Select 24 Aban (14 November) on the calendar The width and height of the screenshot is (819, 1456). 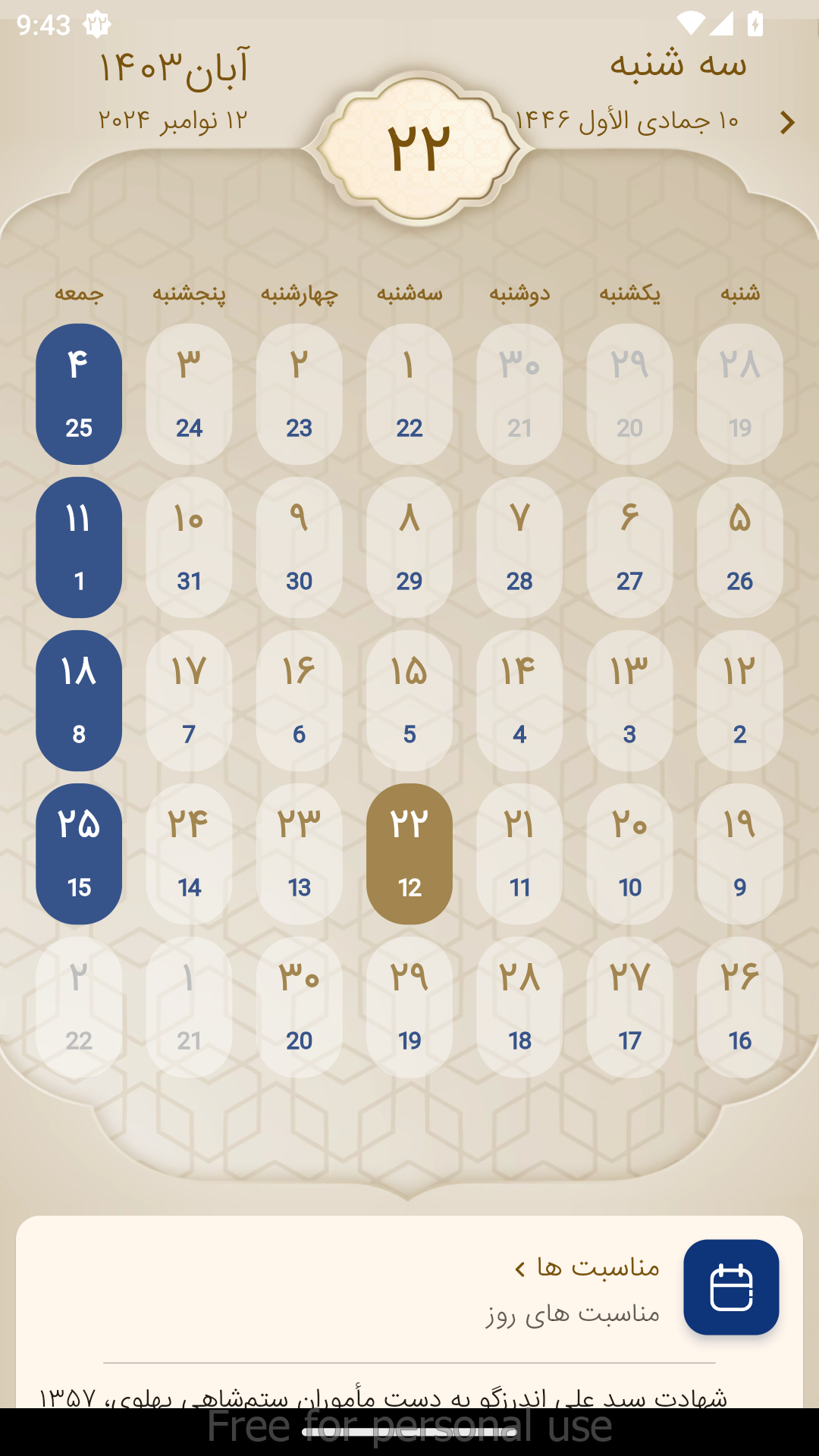[x=189, y=854]
